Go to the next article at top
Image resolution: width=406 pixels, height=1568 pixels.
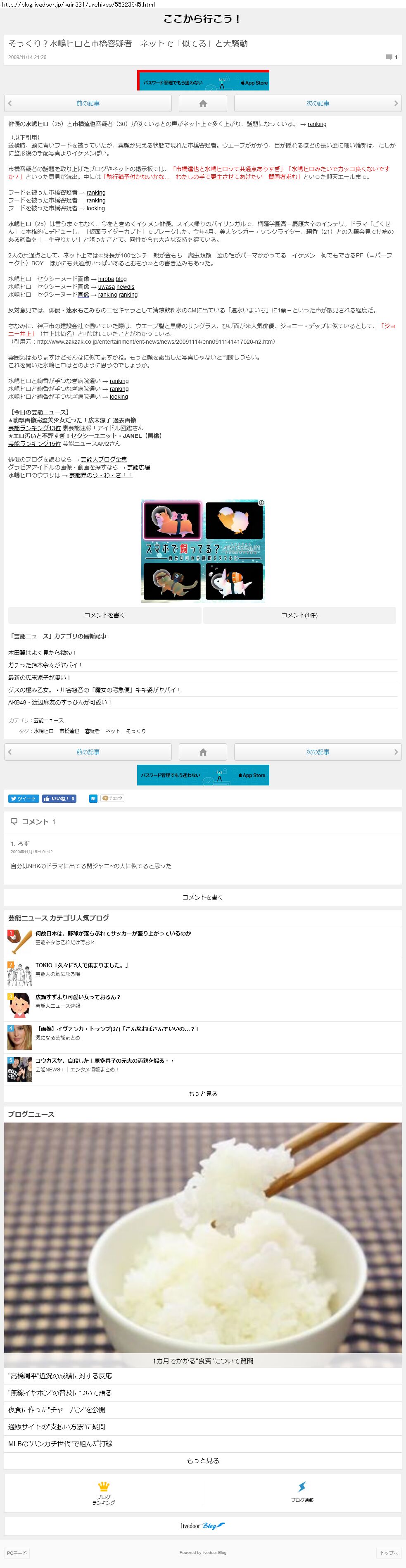pos(318,103)
